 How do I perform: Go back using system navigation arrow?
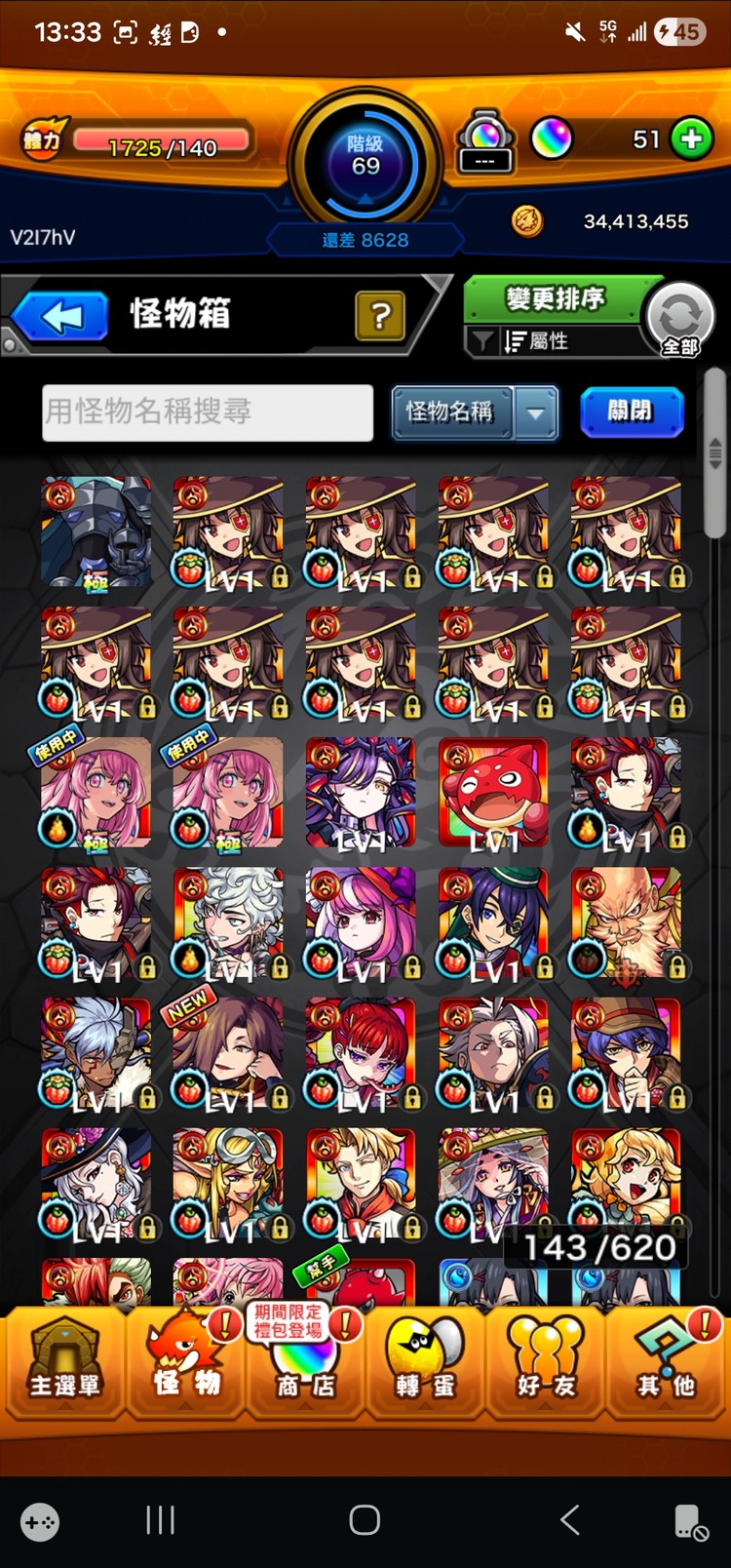coord(570,1519)
